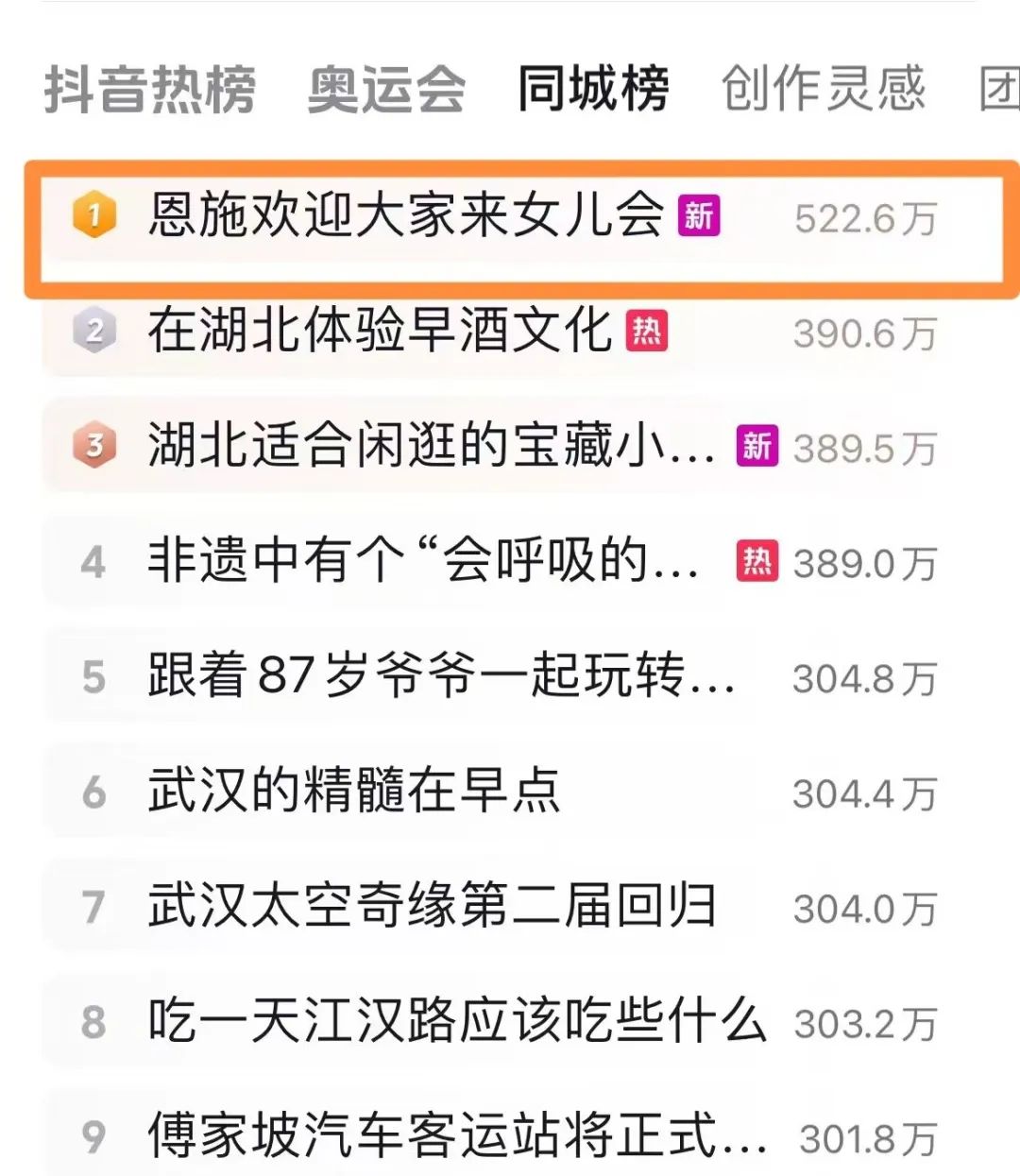The height and width of the screenshot is (1176, 1020).
Task: Open topic 非遗中有个“会呼吸的…
Action: 423,561
